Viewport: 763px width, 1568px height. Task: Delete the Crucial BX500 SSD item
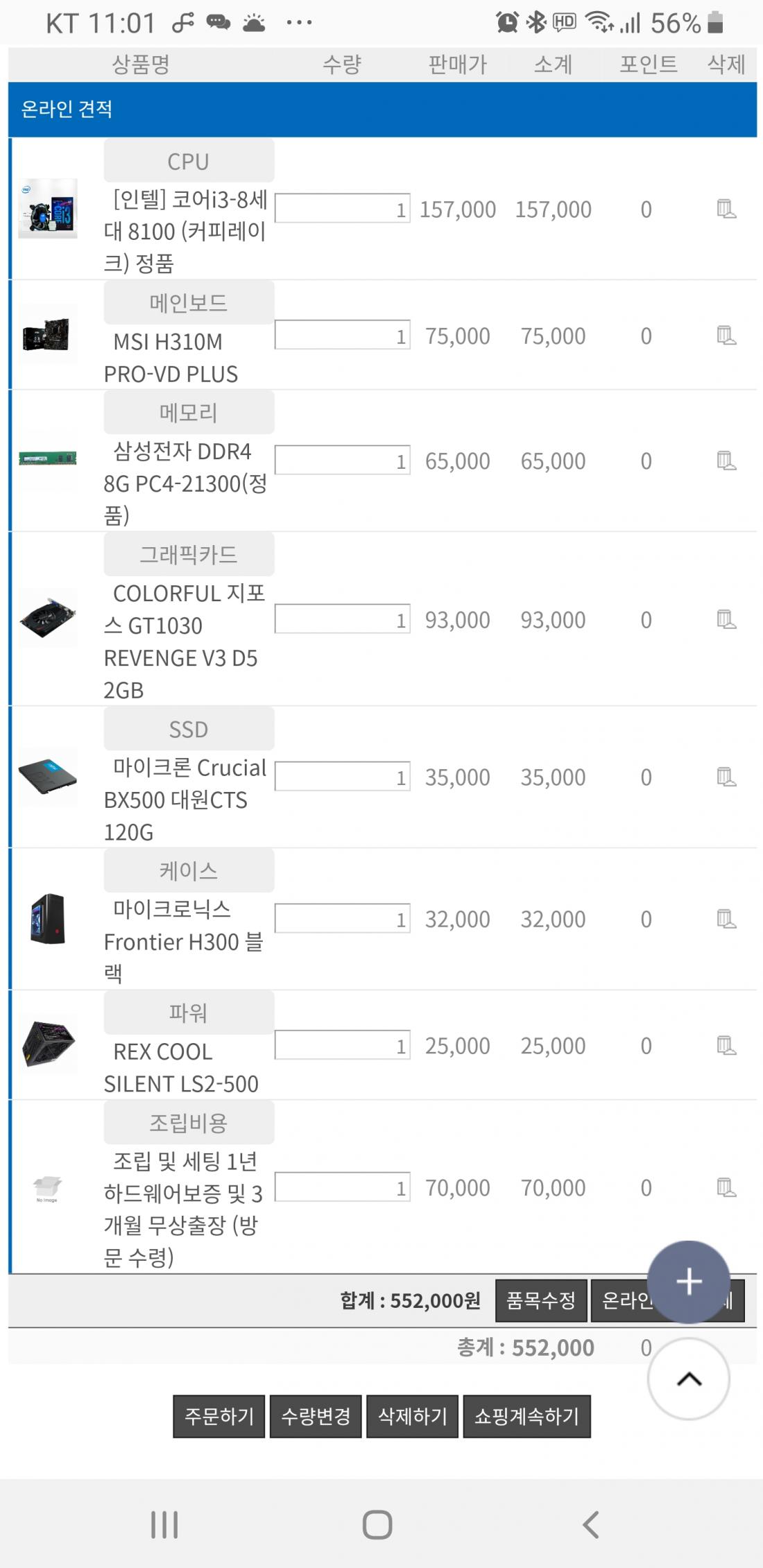coord(726,777)
